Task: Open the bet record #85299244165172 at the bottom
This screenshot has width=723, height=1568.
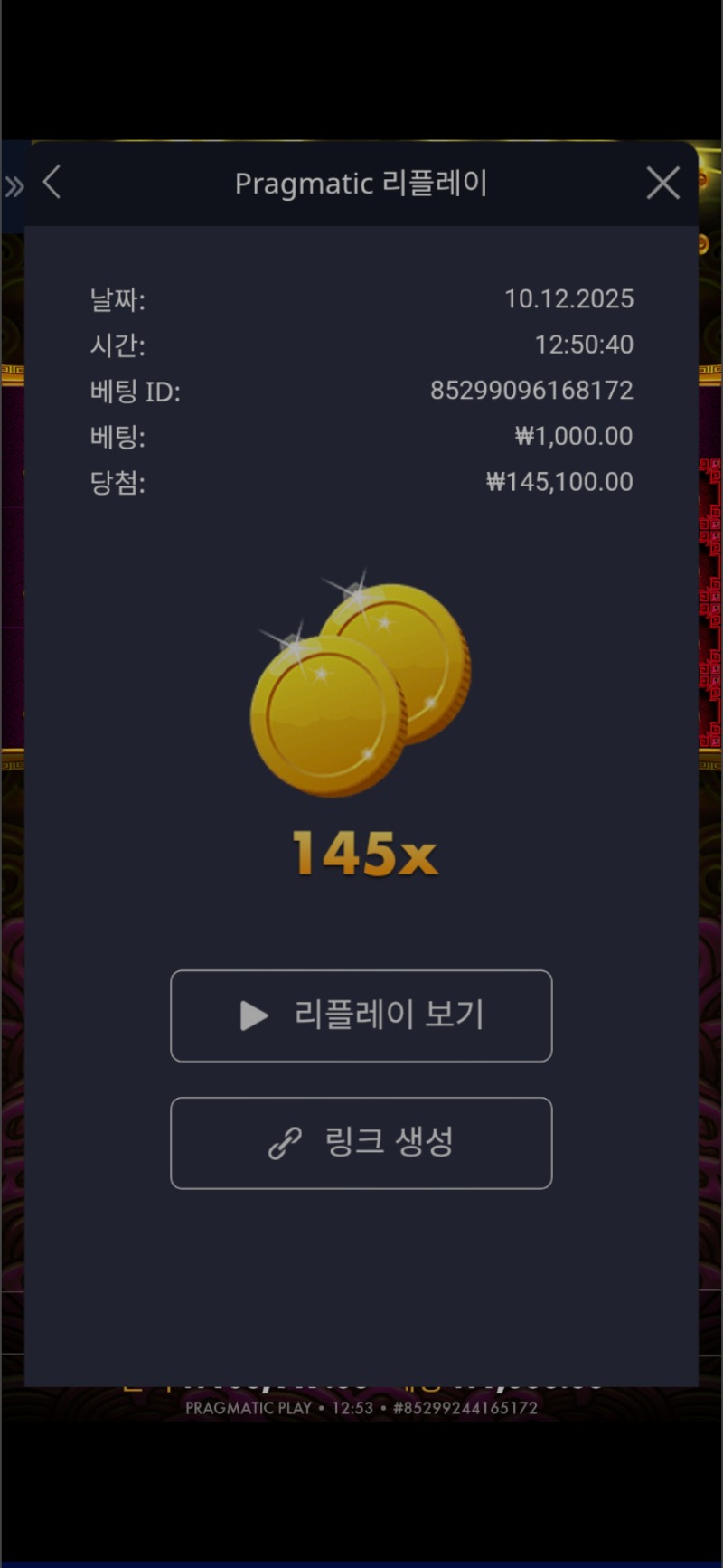Action: point(470,1407)
